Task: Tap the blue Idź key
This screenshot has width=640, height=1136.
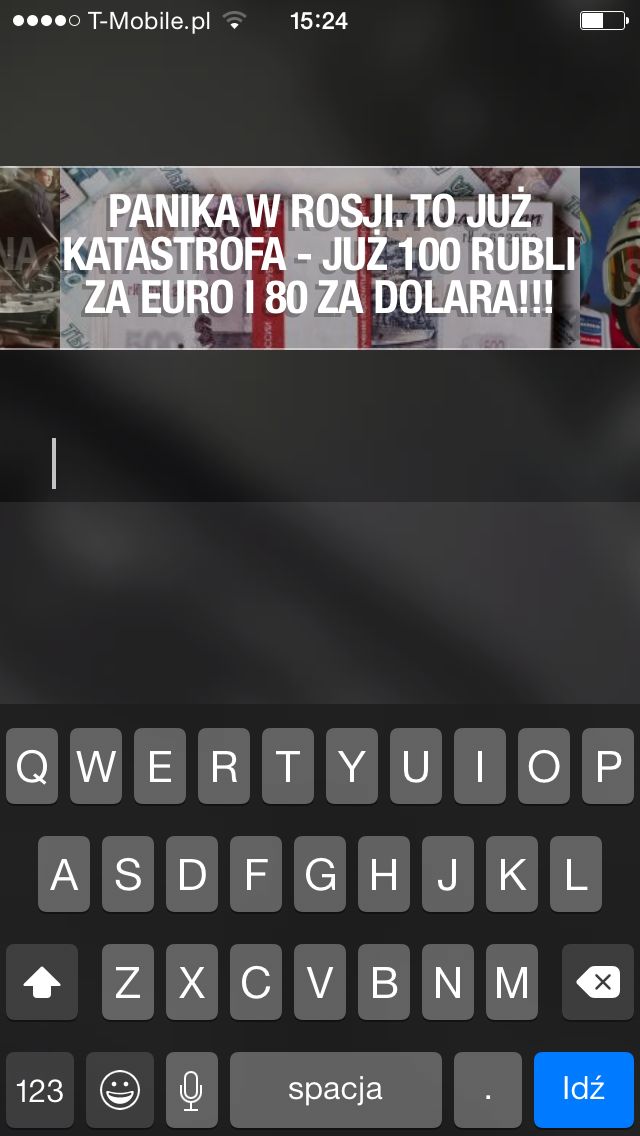Action: tap(583, 1089)
